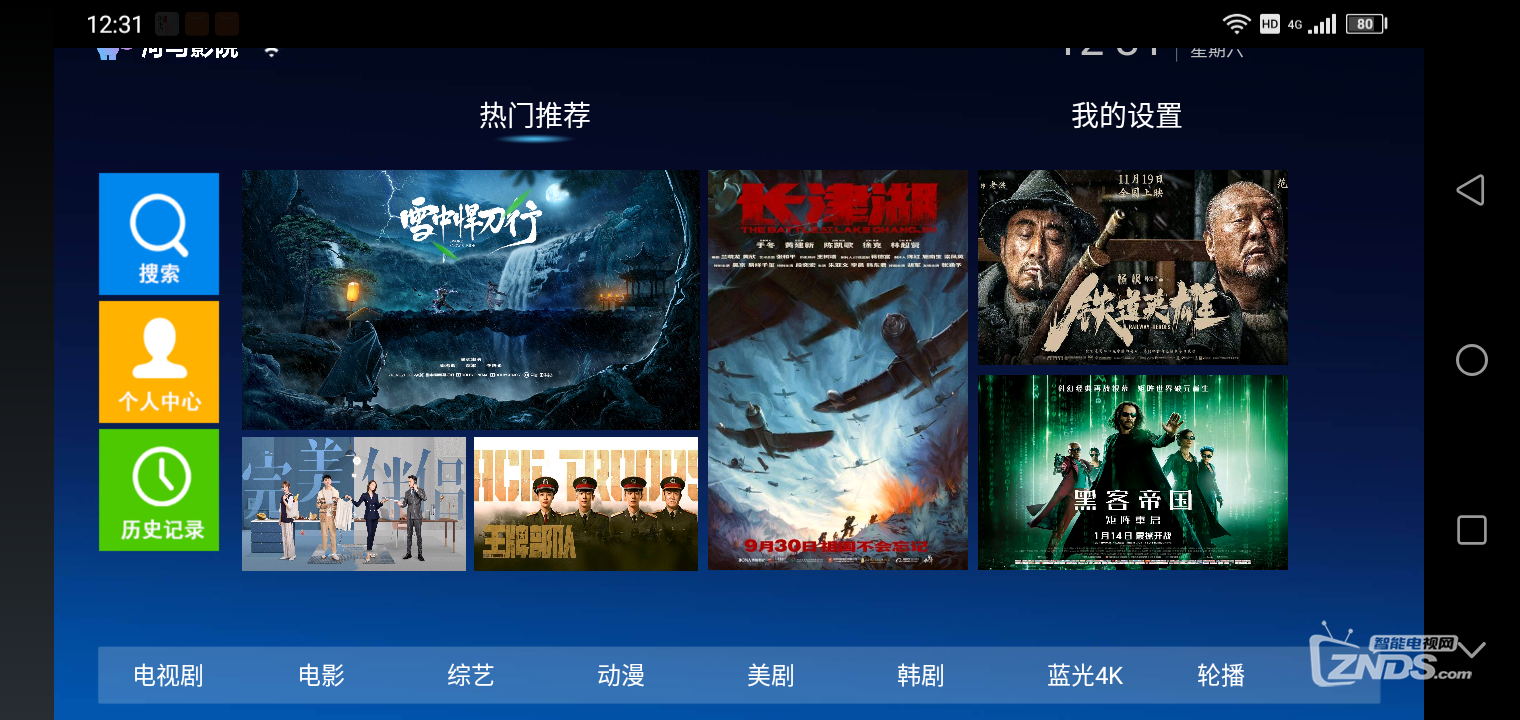Browse the 蓝光4K category
Image resolution: width=1520 pixels, height=720 pixels.
point(1085,676)
